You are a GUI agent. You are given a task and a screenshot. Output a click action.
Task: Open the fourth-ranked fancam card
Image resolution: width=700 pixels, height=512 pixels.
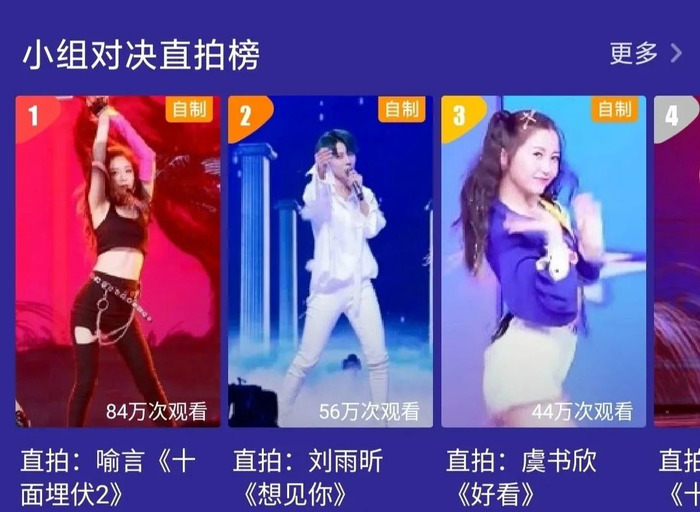tap(678, 262)
